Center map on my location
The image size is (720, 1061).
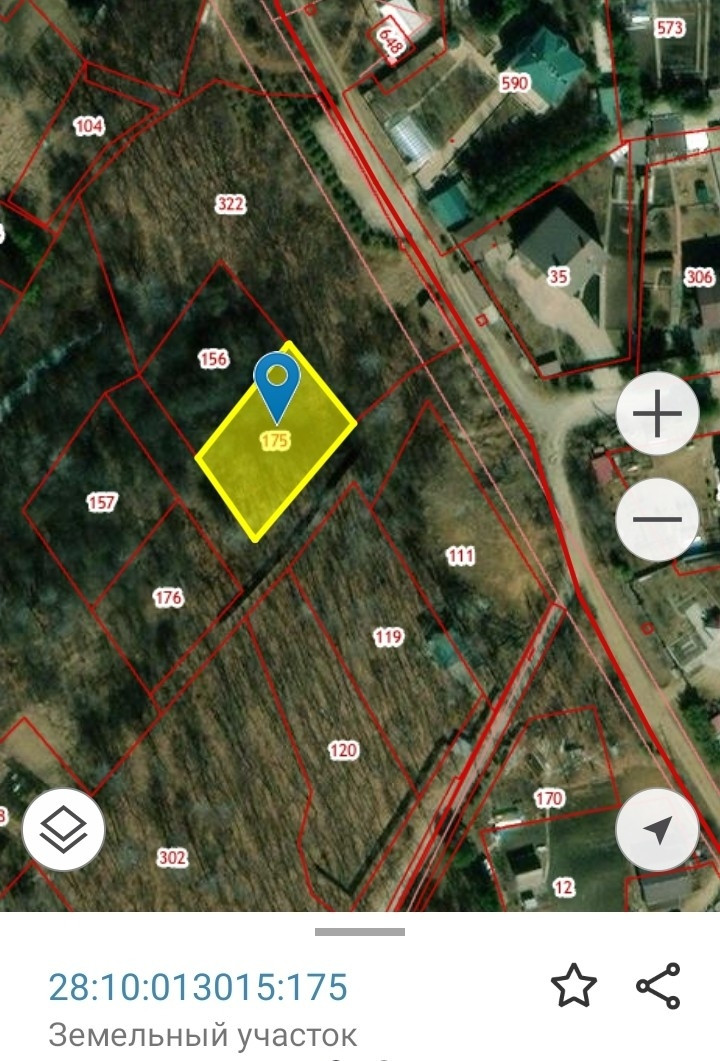(657, 829)
